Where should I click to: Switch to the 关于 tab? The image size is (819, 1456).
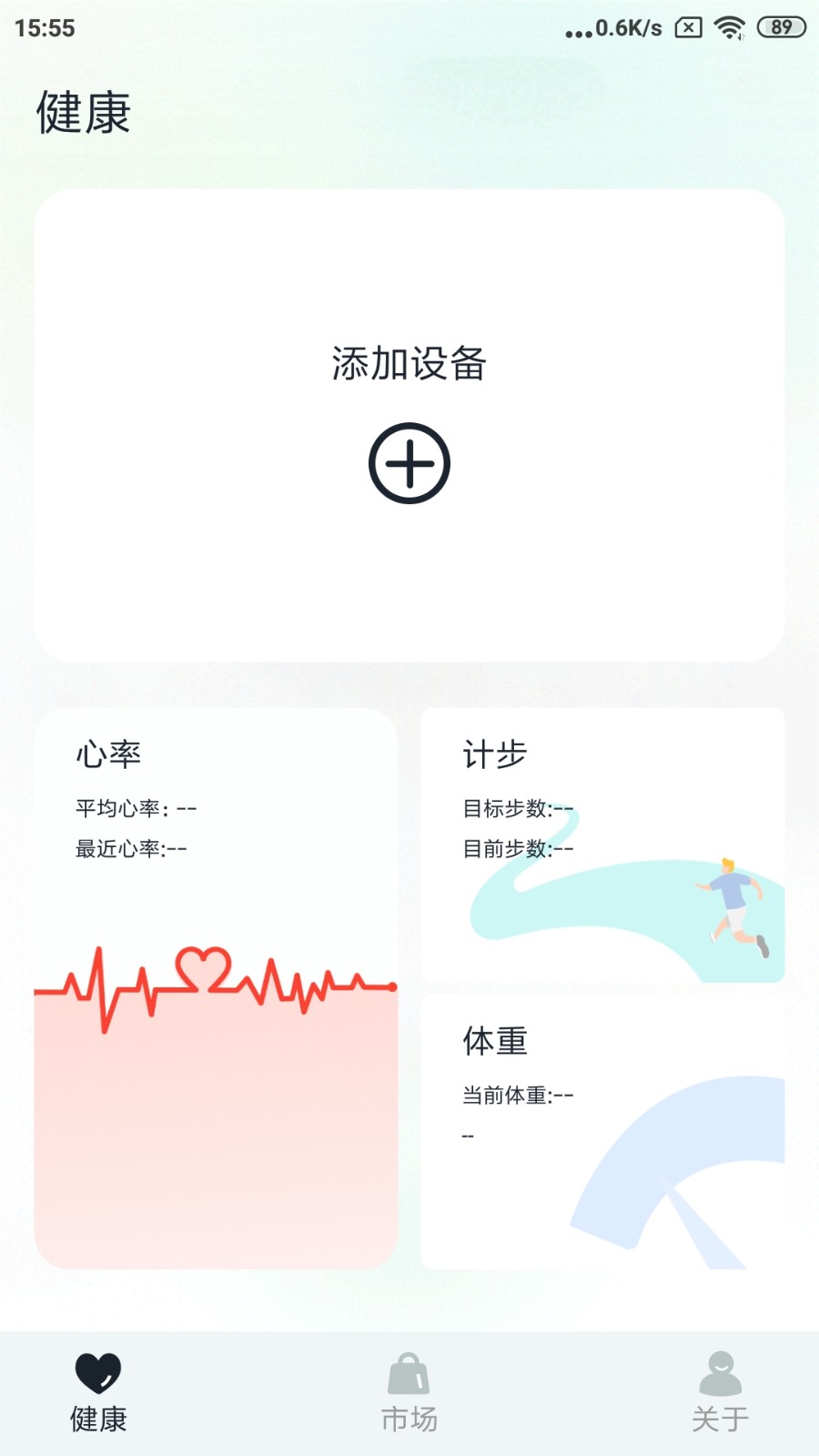tap(720, 1392)
